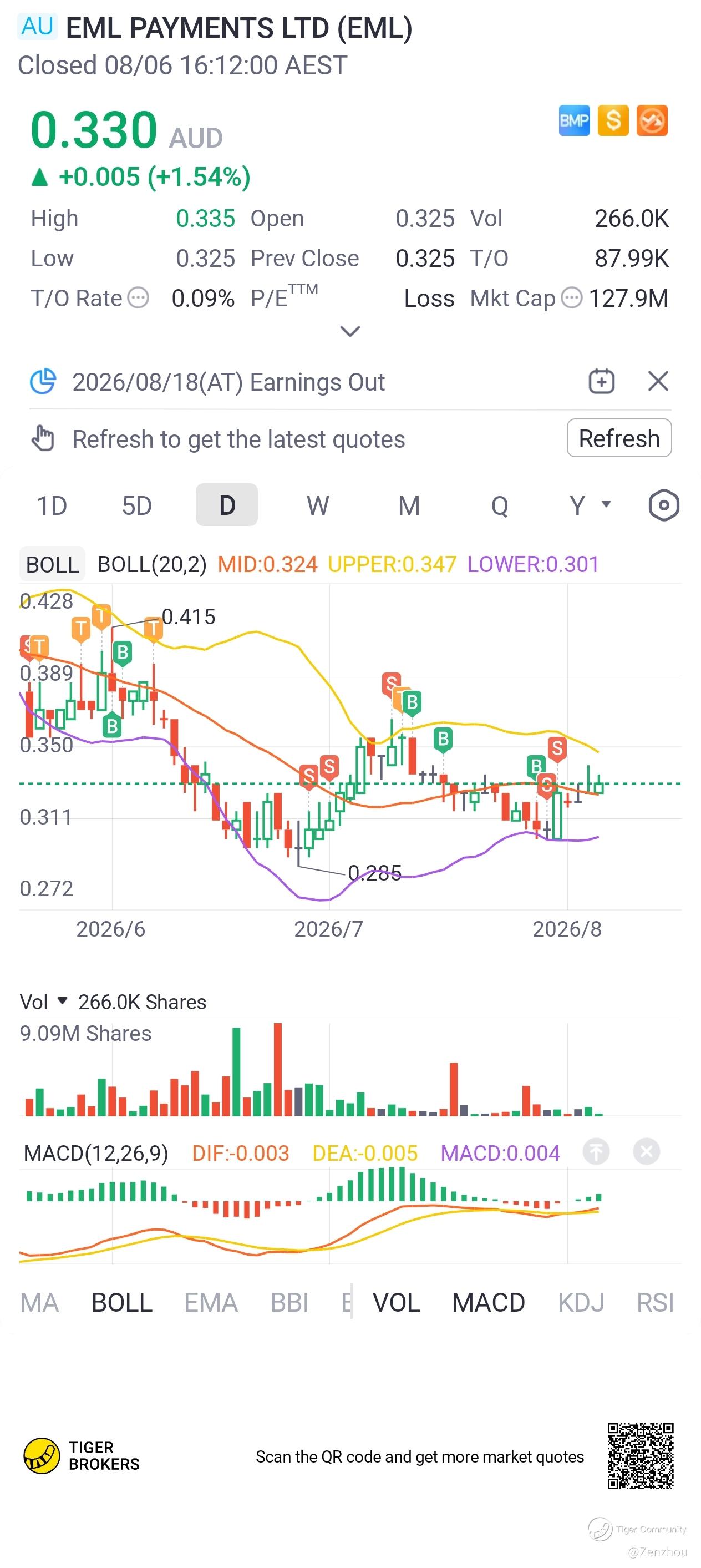Open the Vol indicator dropdown
Viewport: 701px width, 1568px height.
(x=44, y=1002)
